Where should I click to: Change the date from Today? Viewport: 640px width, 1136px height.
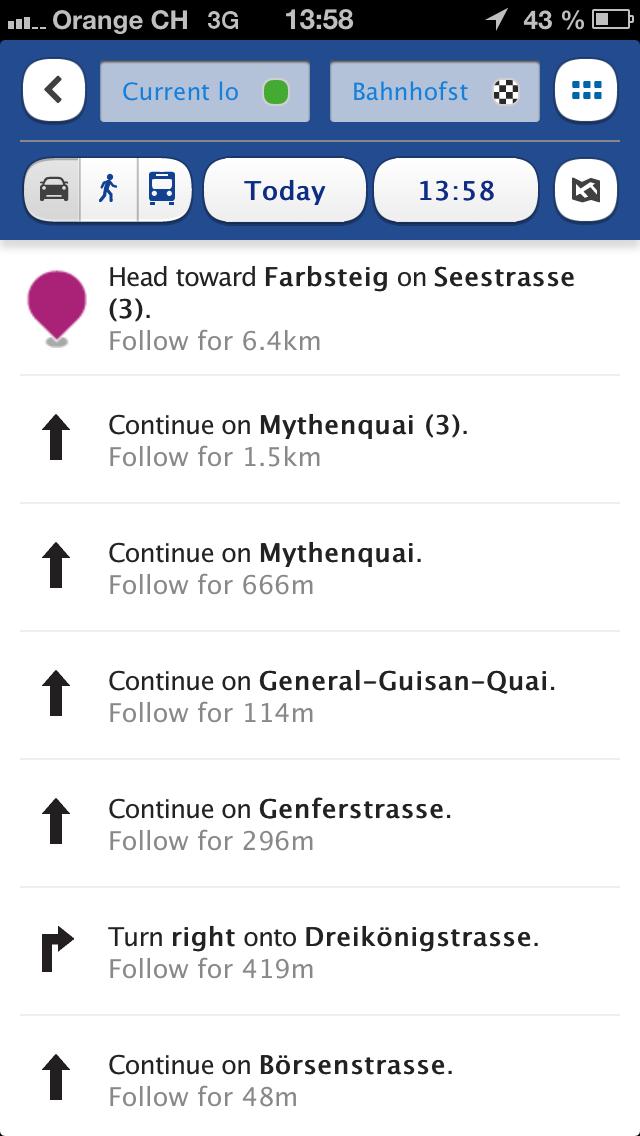click(x=285, y=191)
